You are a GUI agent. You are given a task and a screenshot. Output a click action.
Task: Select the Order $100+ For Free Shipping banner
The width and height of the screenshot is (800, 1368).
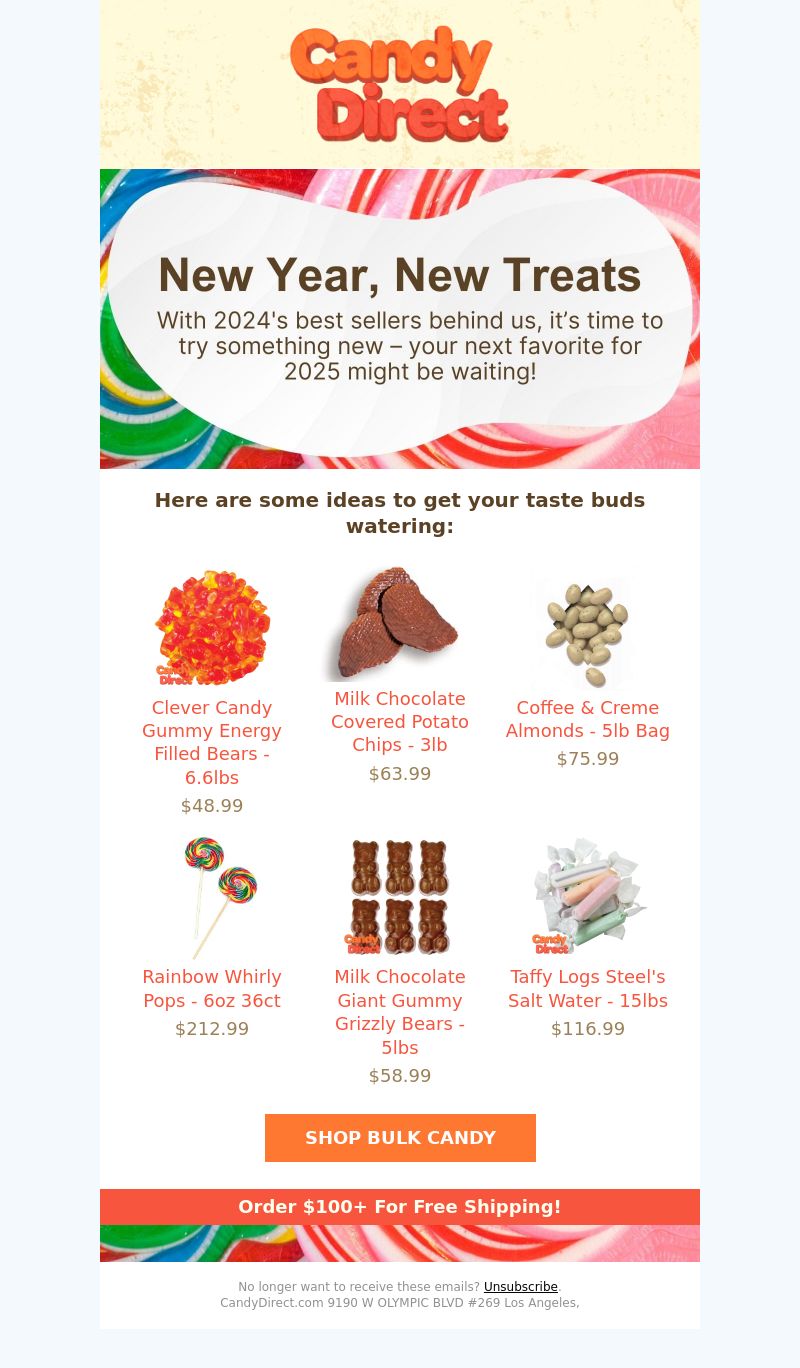click(400, 1207)
